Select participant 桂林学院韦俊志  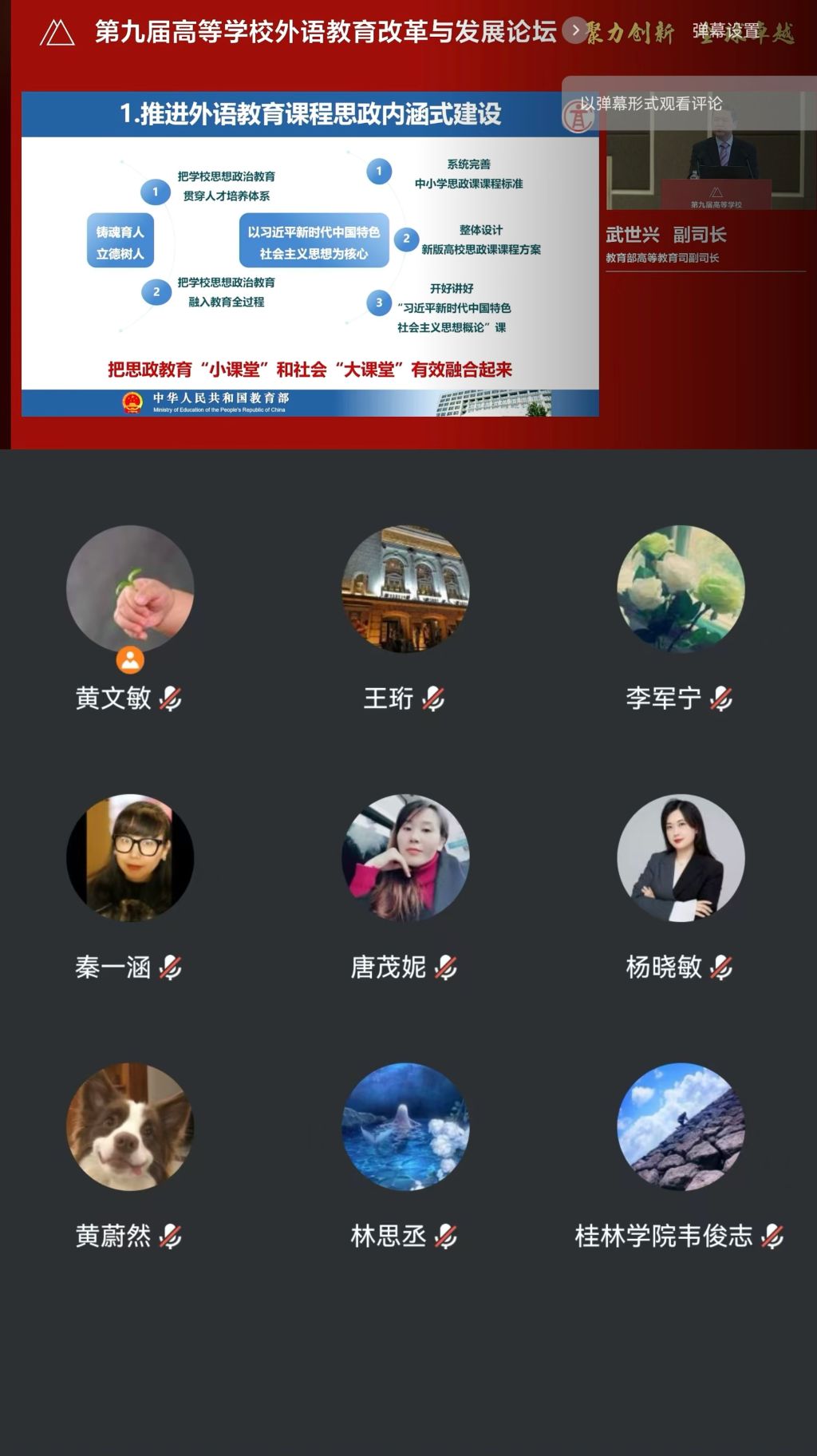click(x=681, y=1126)
